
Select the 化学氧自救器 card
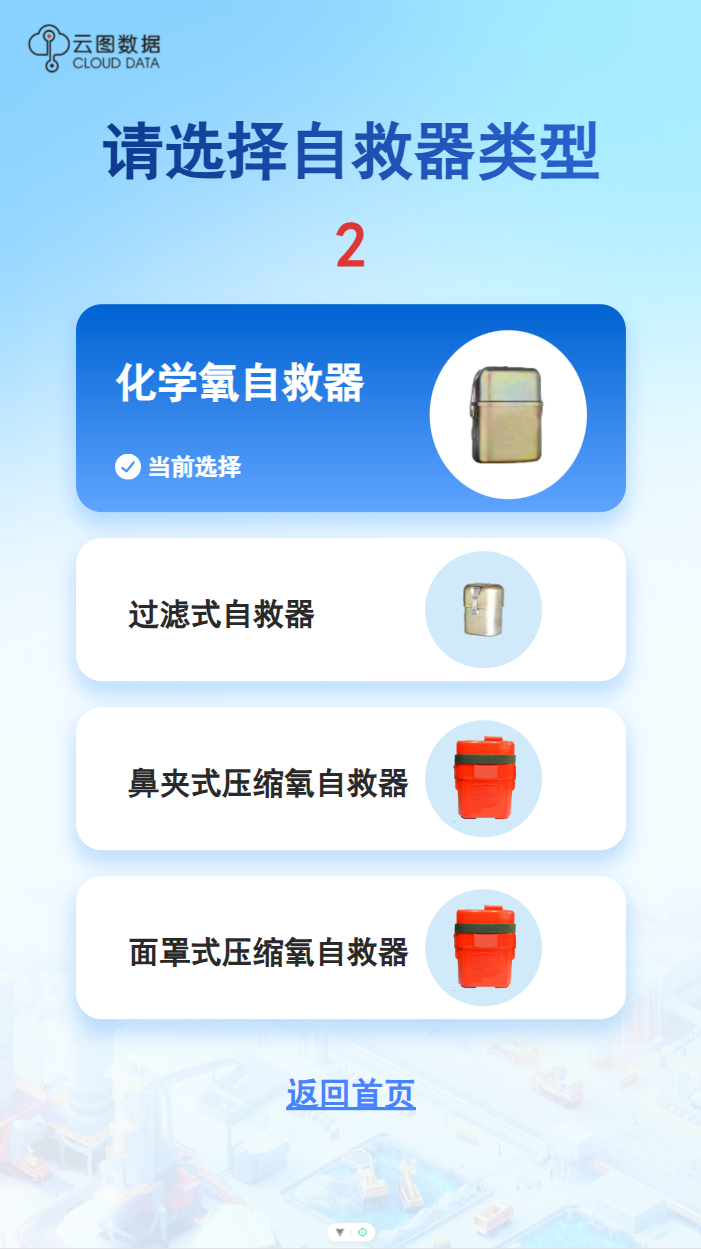pos(350,408)
